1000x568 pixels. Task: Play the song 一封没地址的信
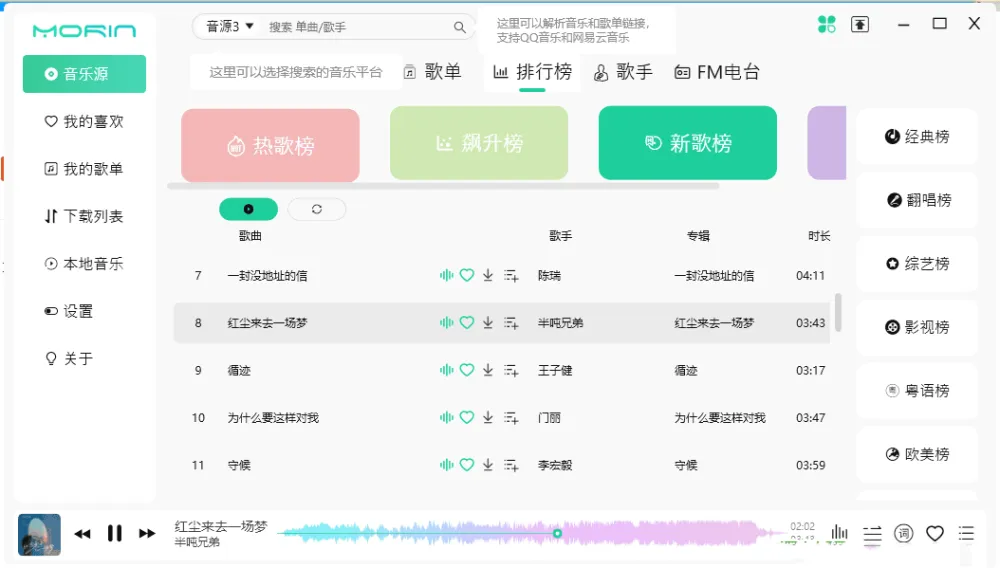click(446, 275)
